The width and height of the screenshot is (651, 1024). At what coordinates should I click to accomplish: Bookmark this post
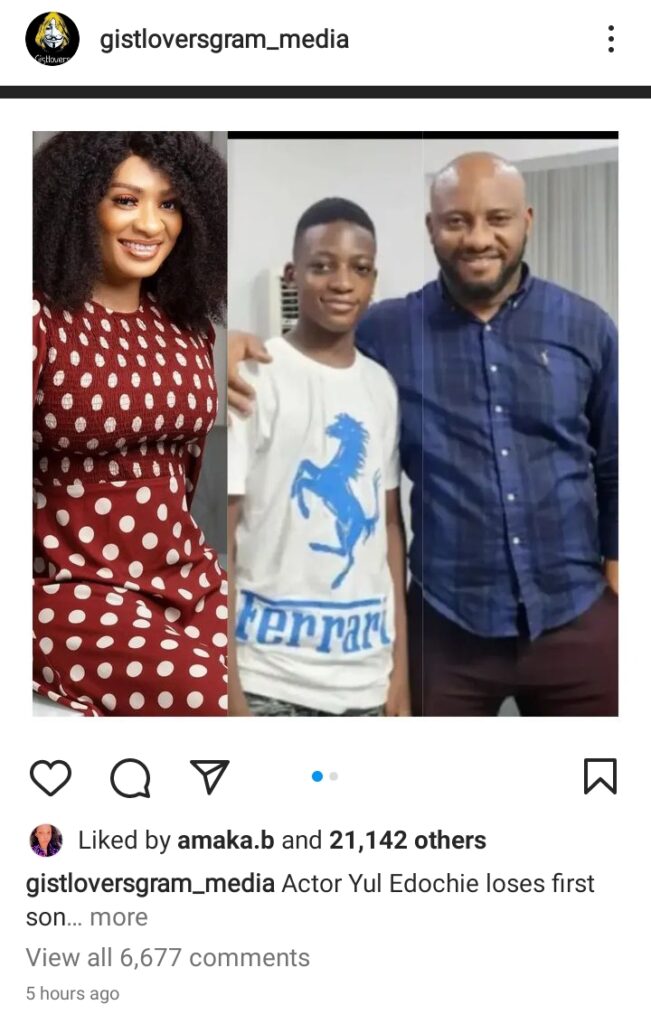tap(600, 777)
